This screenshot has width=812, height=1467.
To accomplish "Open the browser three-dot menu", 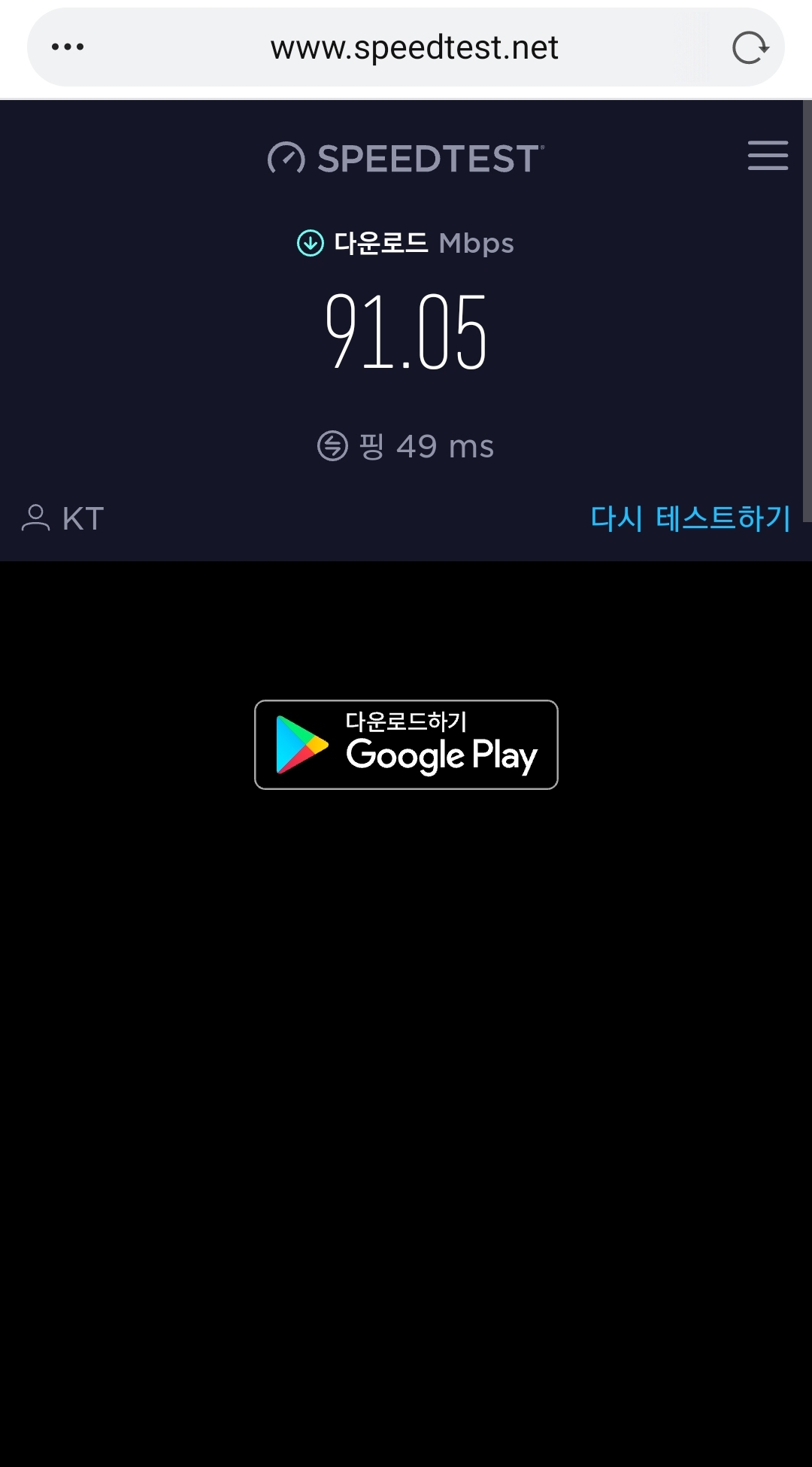I will pos(68,47).
